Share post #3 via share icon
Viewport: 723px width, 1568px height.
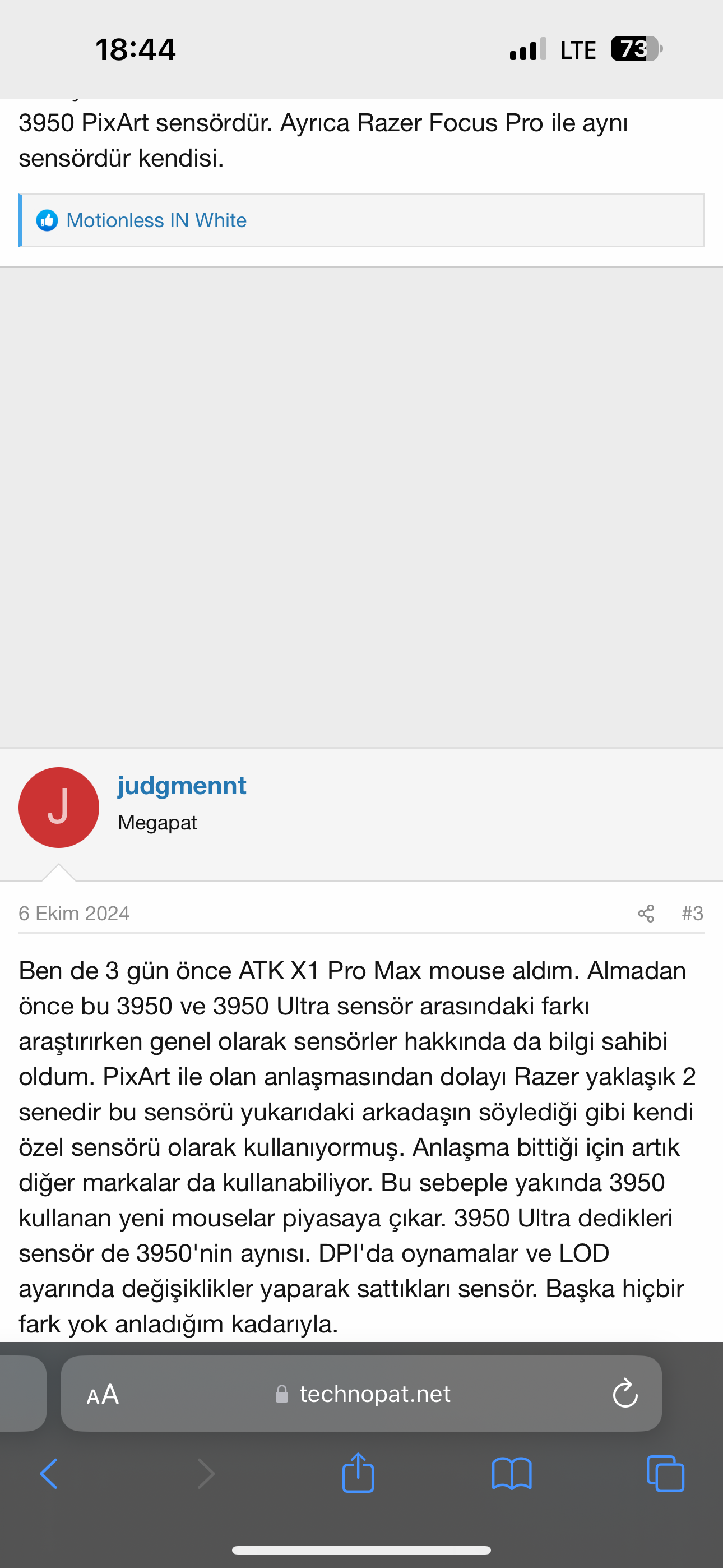coord(646,914)
